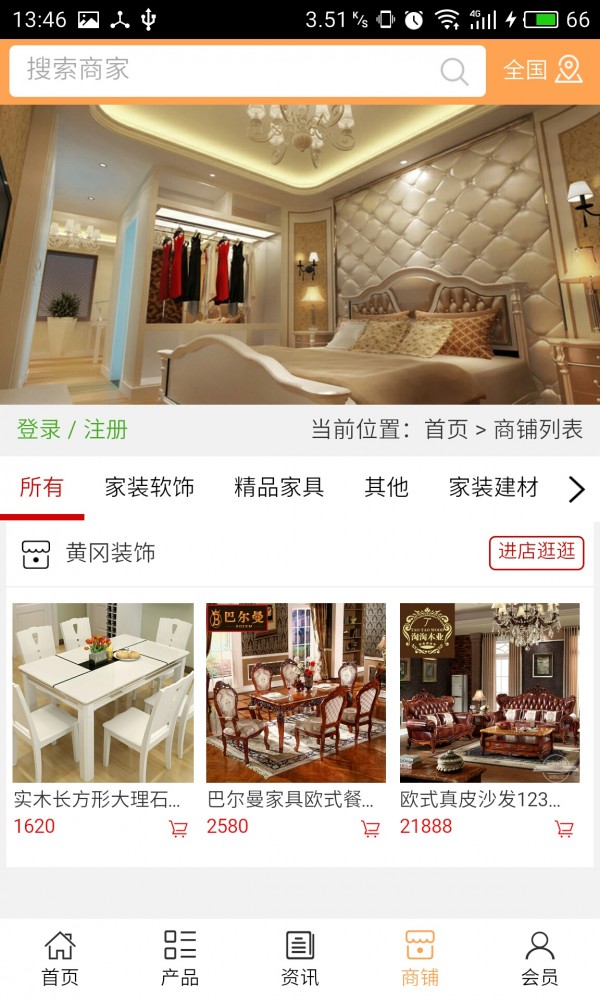The width and height of the screenshot is (600, 1000).
Task: Go to the 首页 tab
Action: (x=60, y=958)
